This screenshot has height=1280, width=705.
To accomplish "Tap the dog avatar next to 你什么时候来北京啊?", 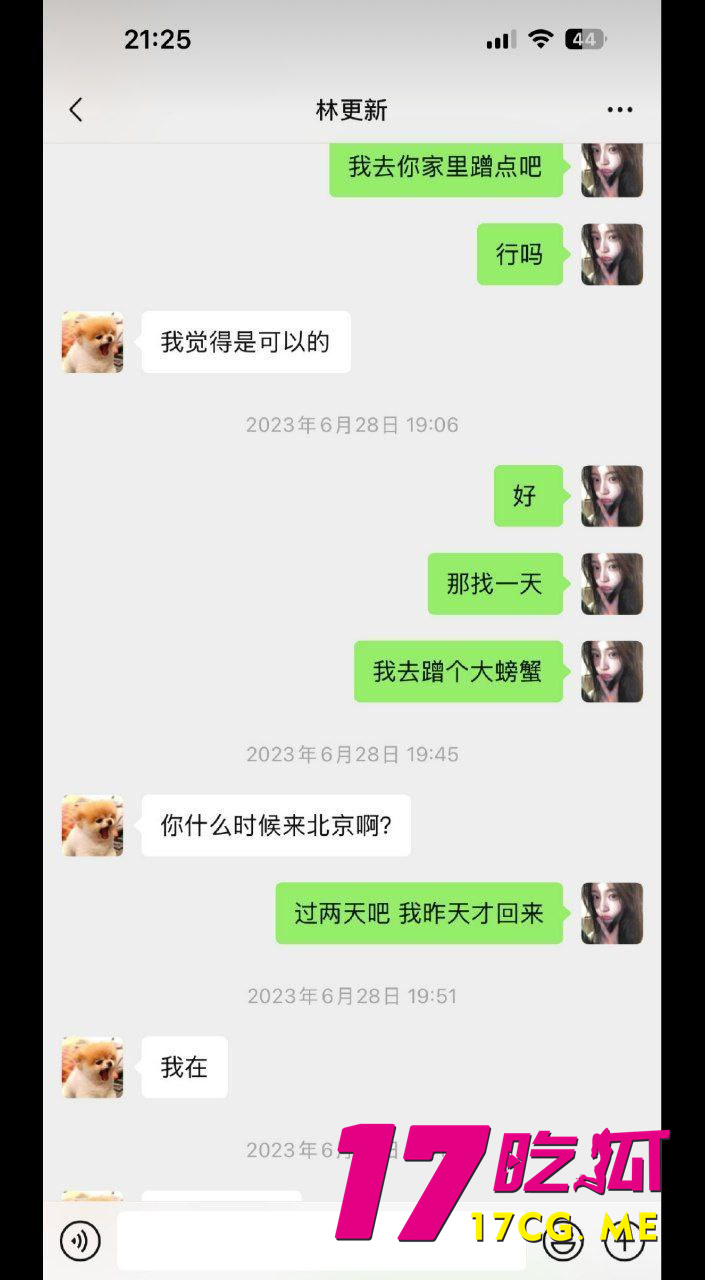I will 92,826.
